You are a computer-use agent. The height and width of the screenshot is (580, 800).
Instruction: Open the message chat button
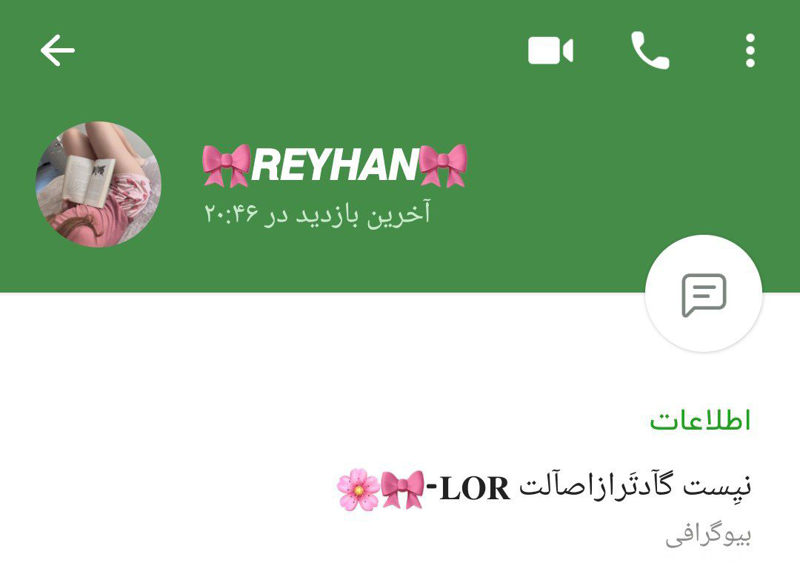click(703, 294)
